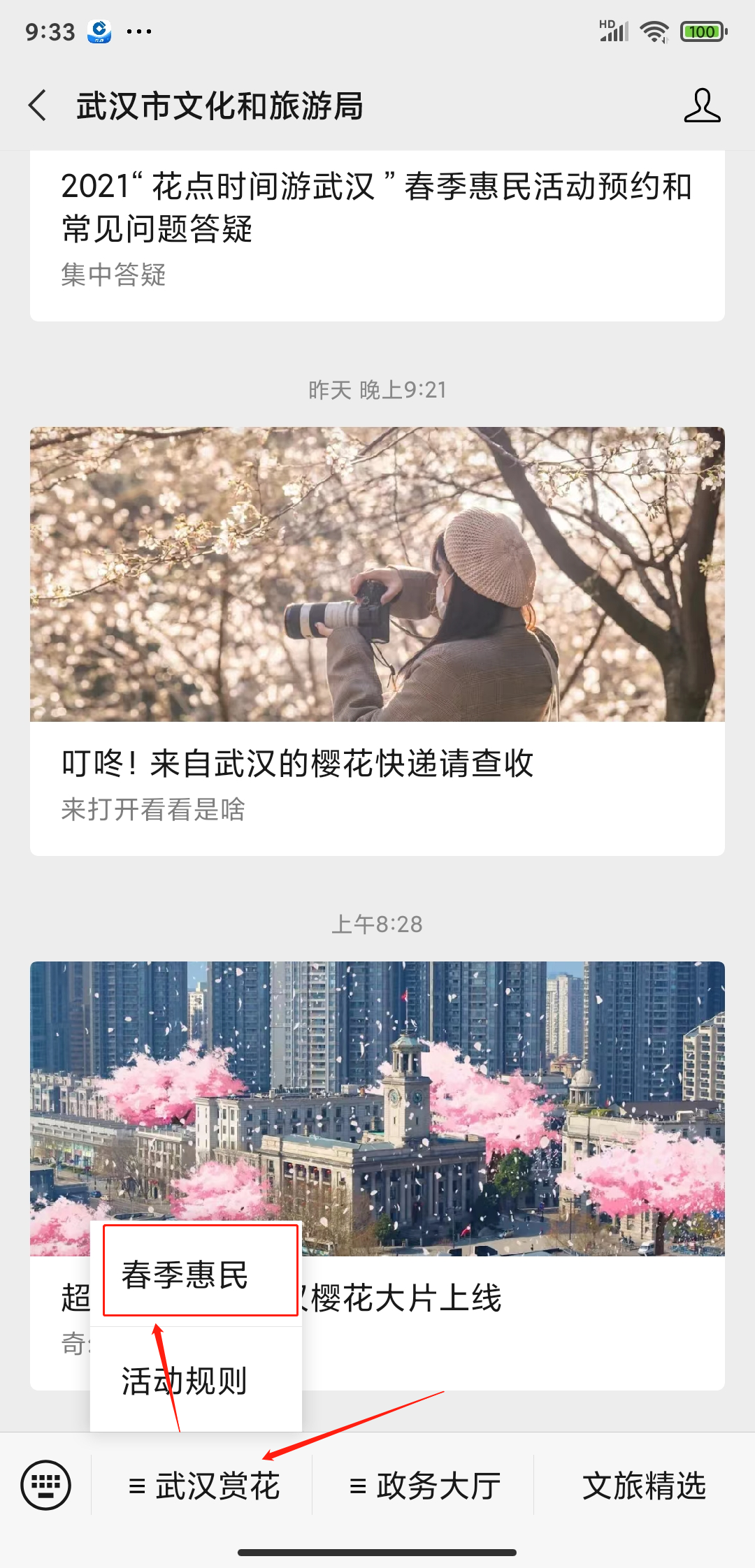Switch to keyboard input mode
This screenshot has width=755, height=1568.
click(x=45, y=1485)
